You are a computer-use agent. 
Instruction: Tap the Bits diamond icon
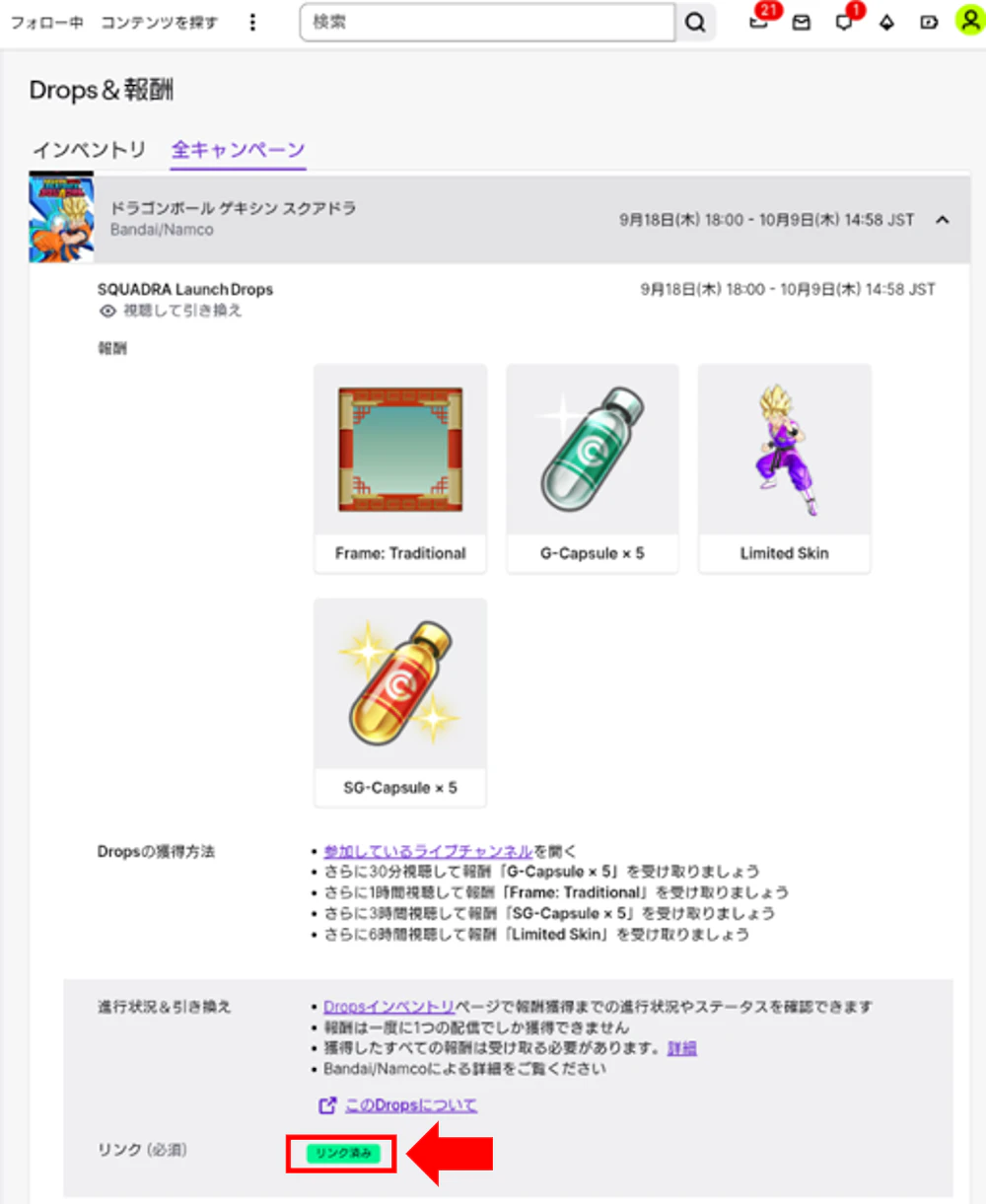[886, 22]
